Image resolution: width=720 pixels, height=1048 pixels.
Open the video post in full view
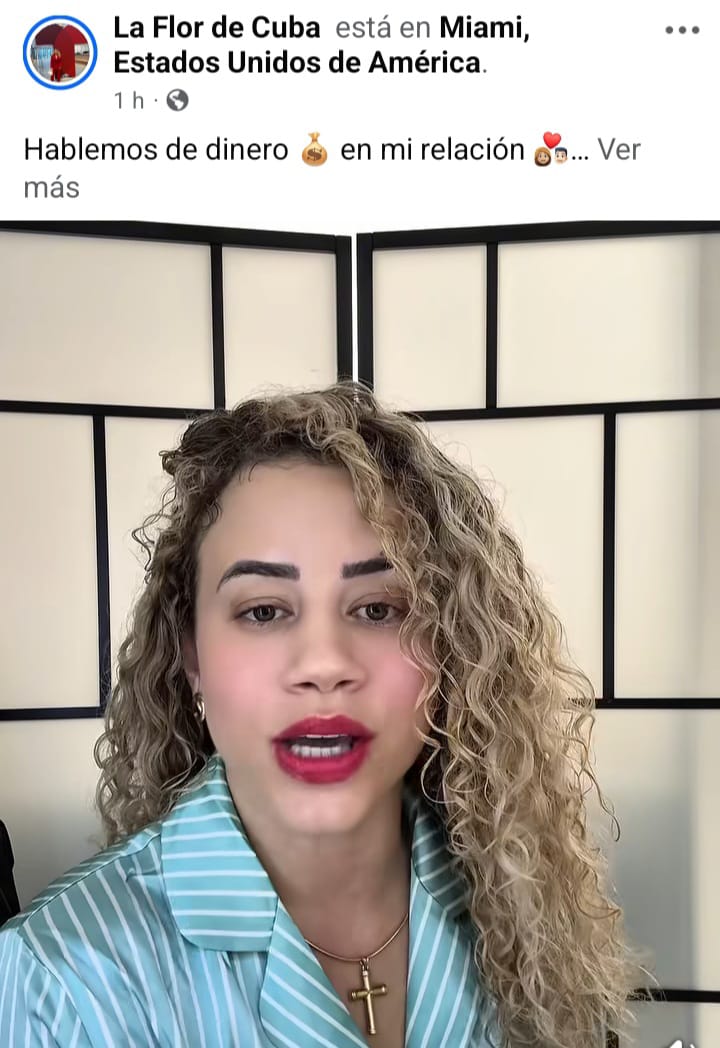pyautogui.click(x=360, y=630)
